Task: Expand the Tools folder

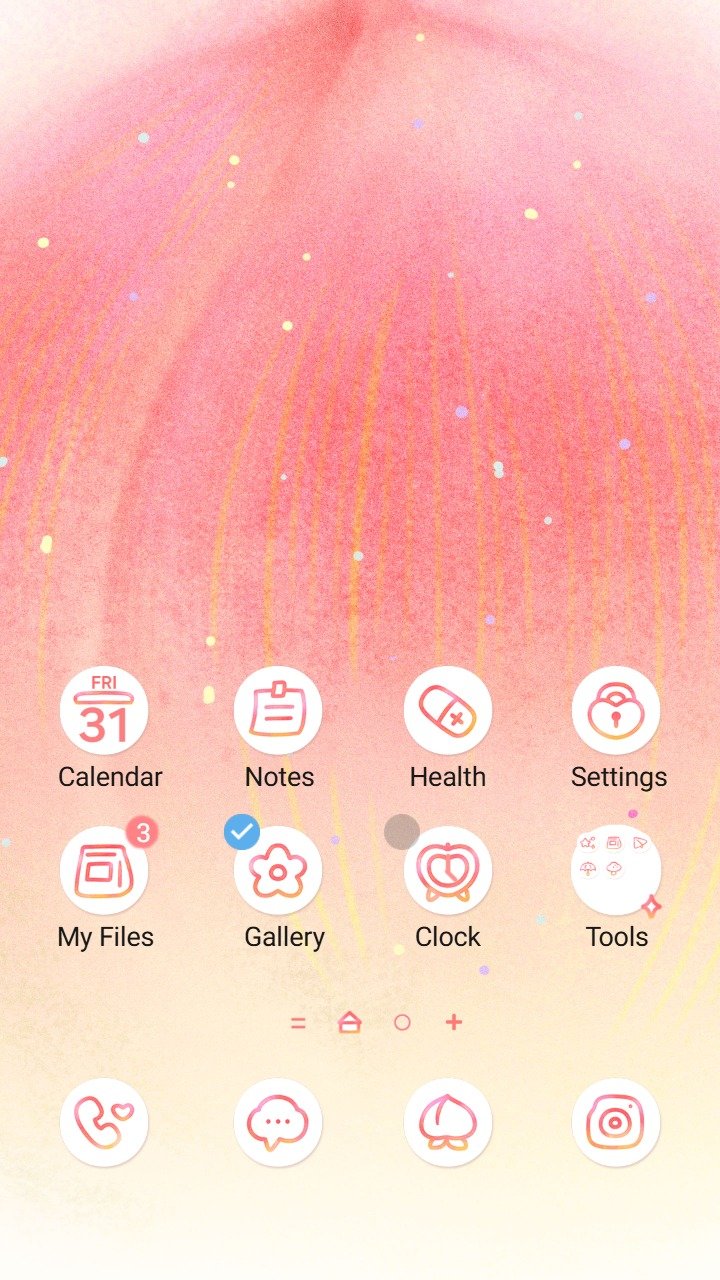Action: click(x=616, y=870)
